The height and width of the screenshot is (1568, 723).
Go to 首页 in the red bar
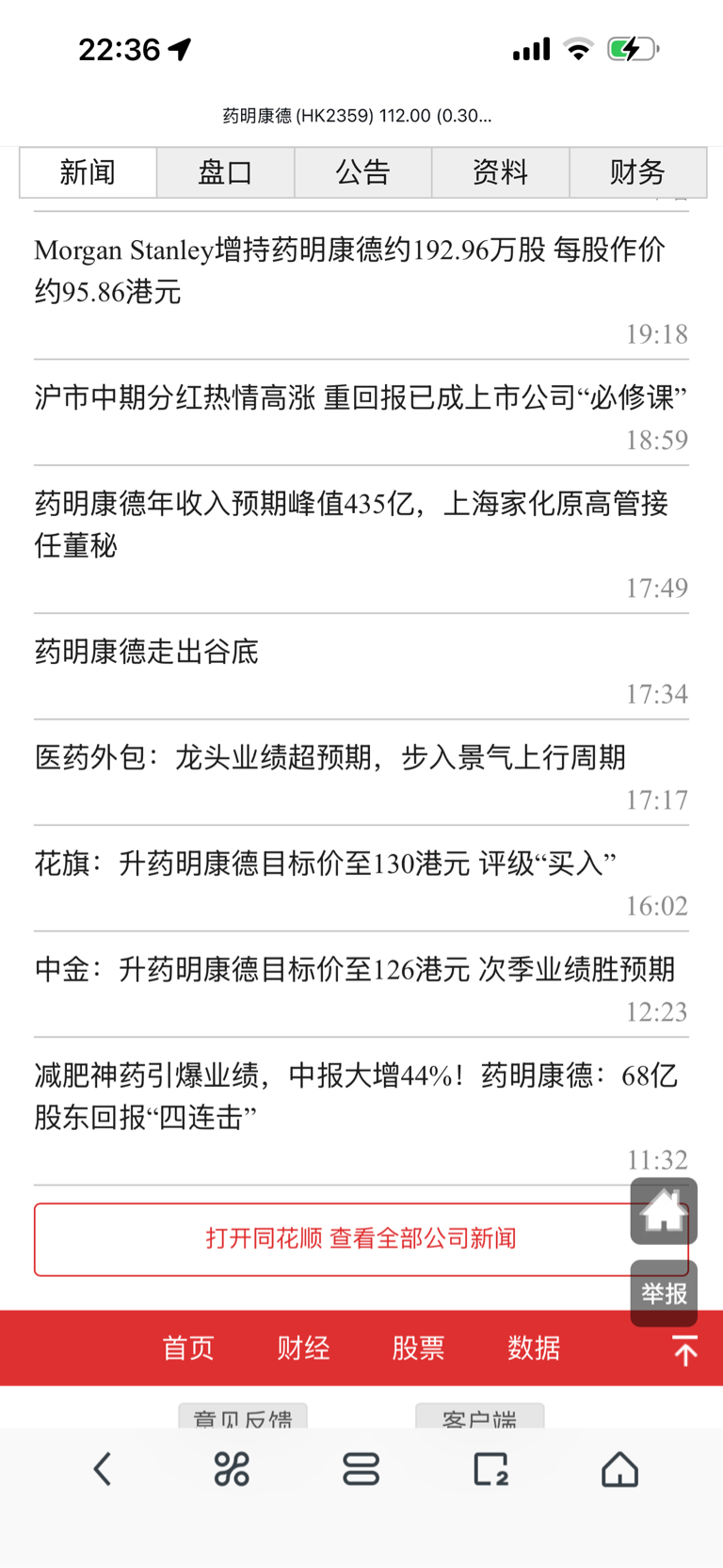(x=188, y=1348)
